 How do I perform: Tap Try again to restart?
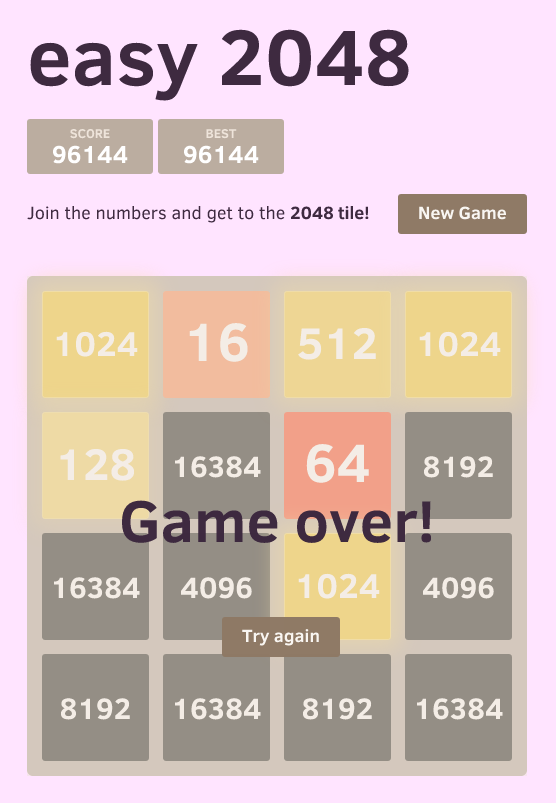pos(281,637)
